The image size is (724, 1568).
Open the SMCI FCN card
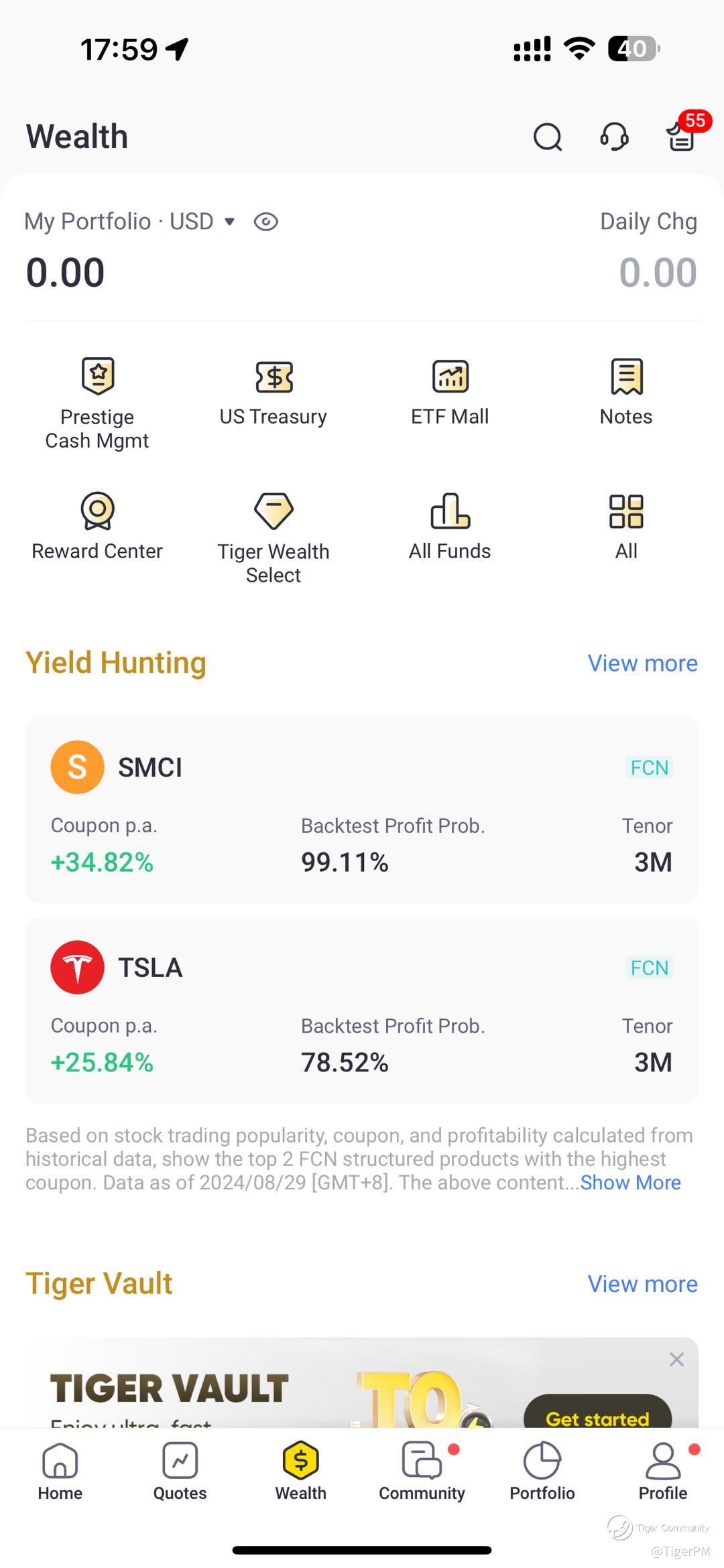pyautogui.click(x=362, y=809)
